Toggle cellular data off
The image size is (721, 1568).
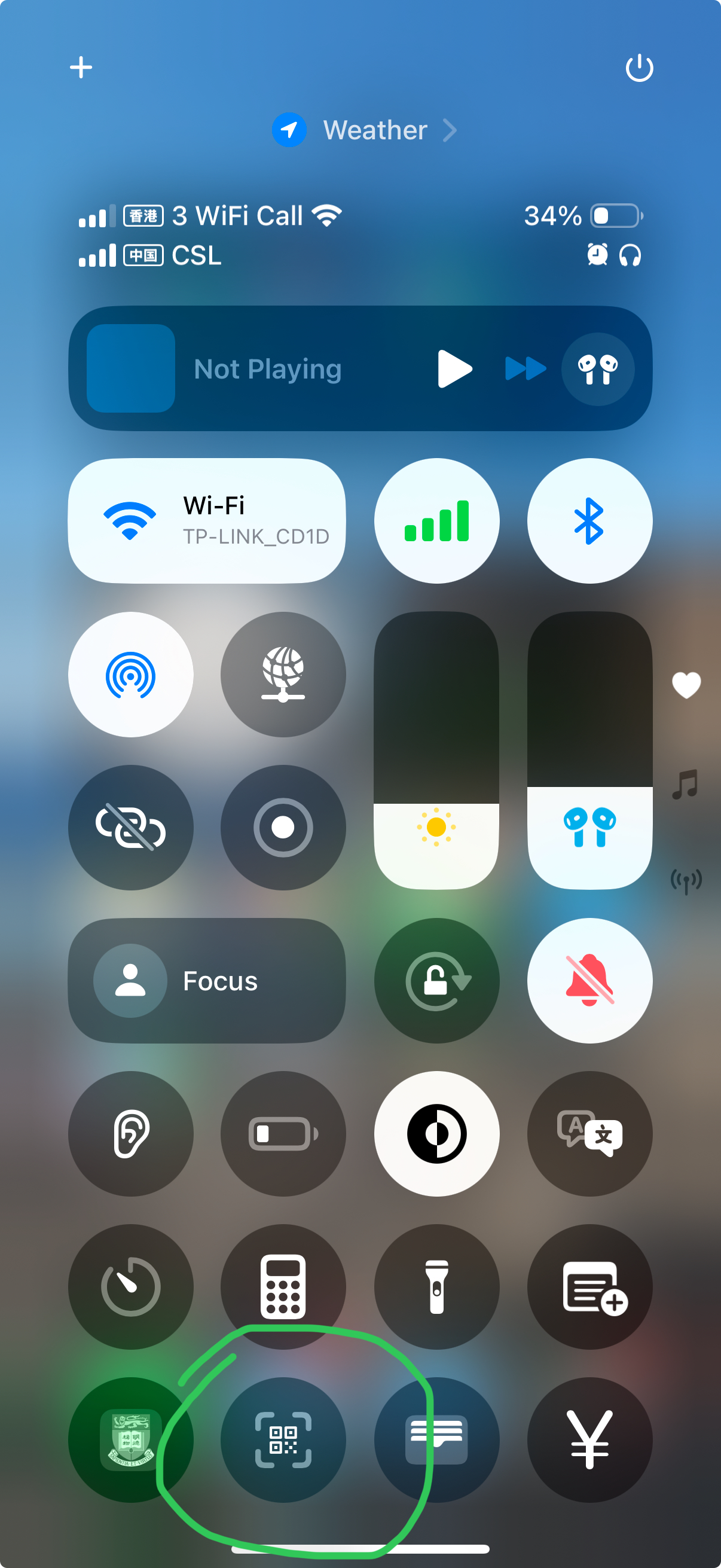(x=437, y=521)
